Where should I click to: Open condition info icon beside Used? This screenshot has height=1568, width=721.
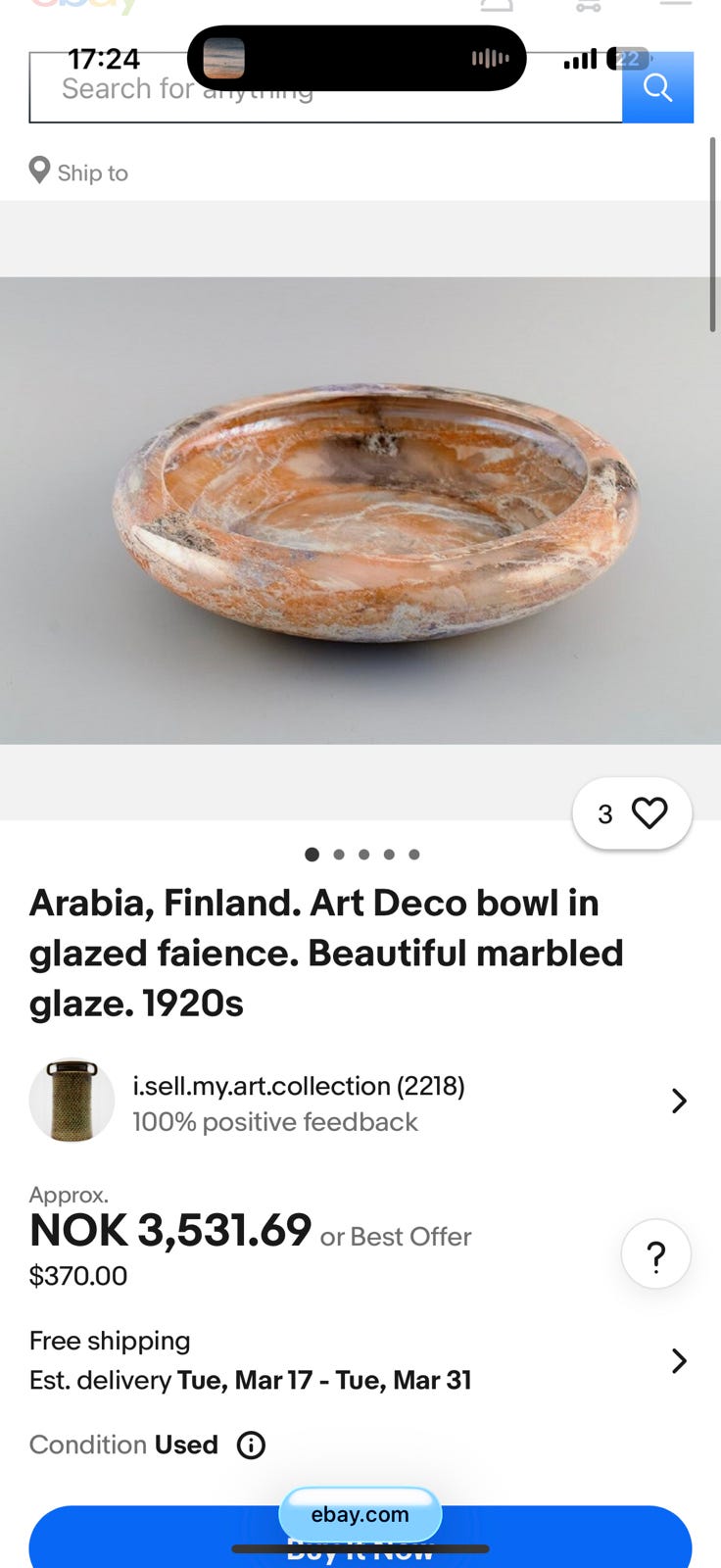pos(251,1445)
